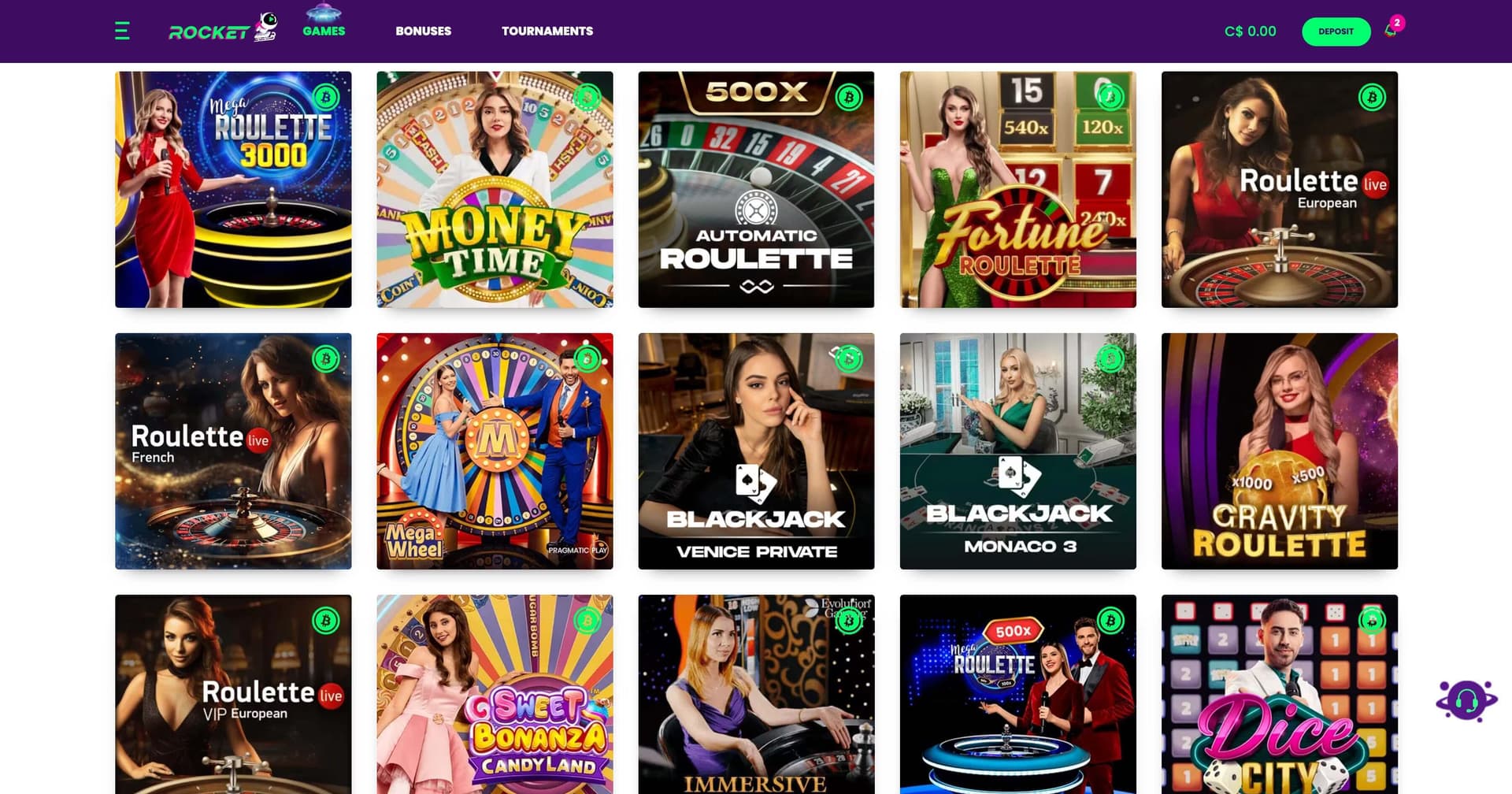The image size is (1512, 794).
Task: Go to the Rocket home logo
Action: pyautogui.click(x=222, y=30)
